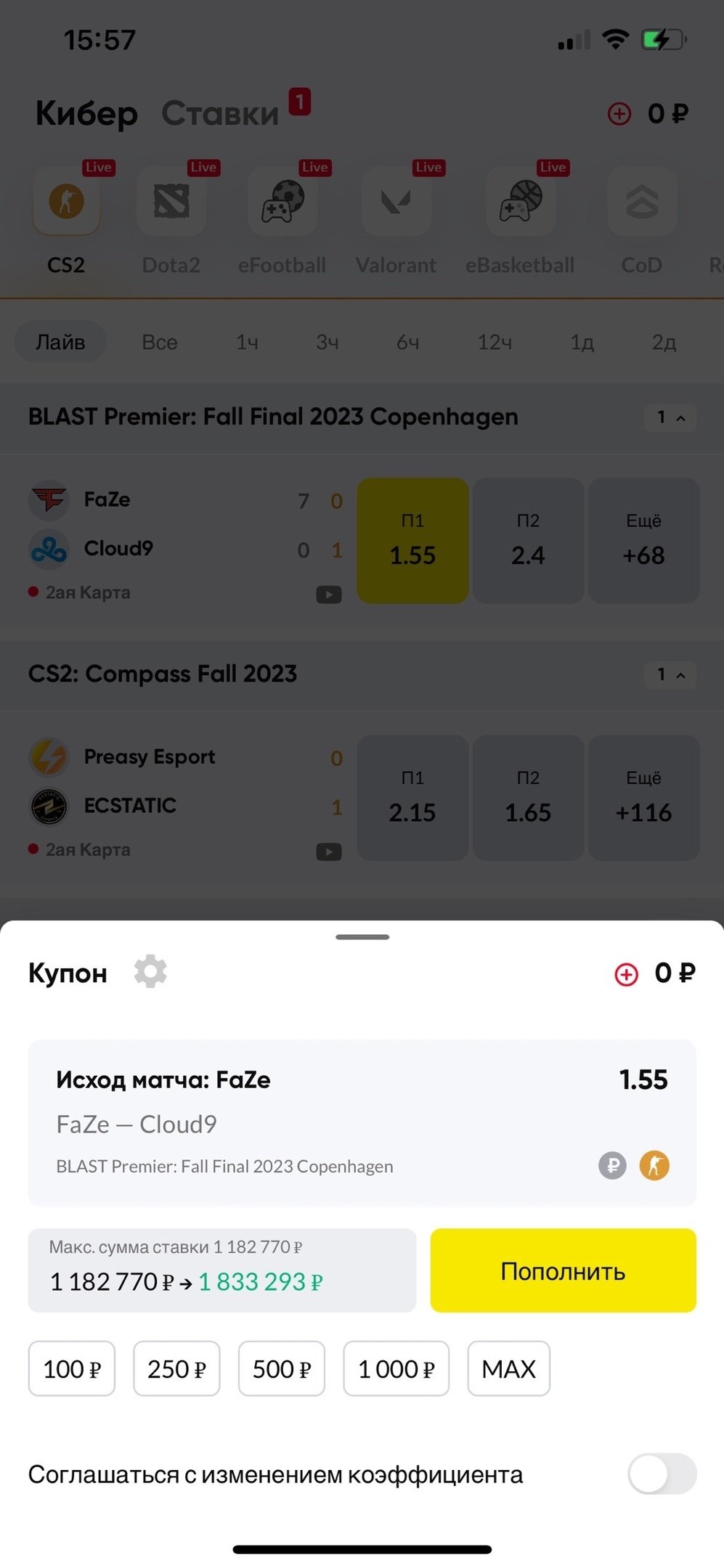Filter matches by Все
Viewport: 724px width, 1568px height.
160,342
